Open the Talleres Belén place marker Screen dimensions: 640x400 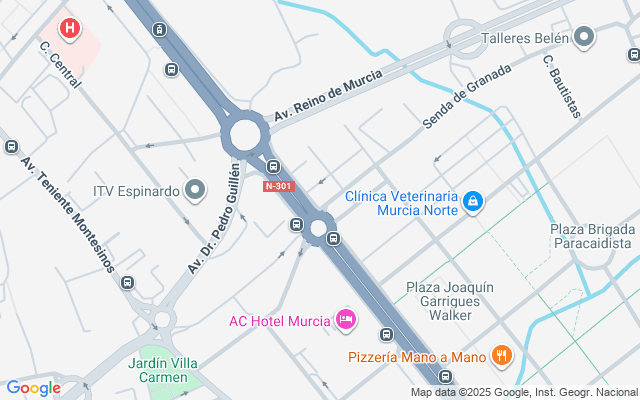point(584,38)
